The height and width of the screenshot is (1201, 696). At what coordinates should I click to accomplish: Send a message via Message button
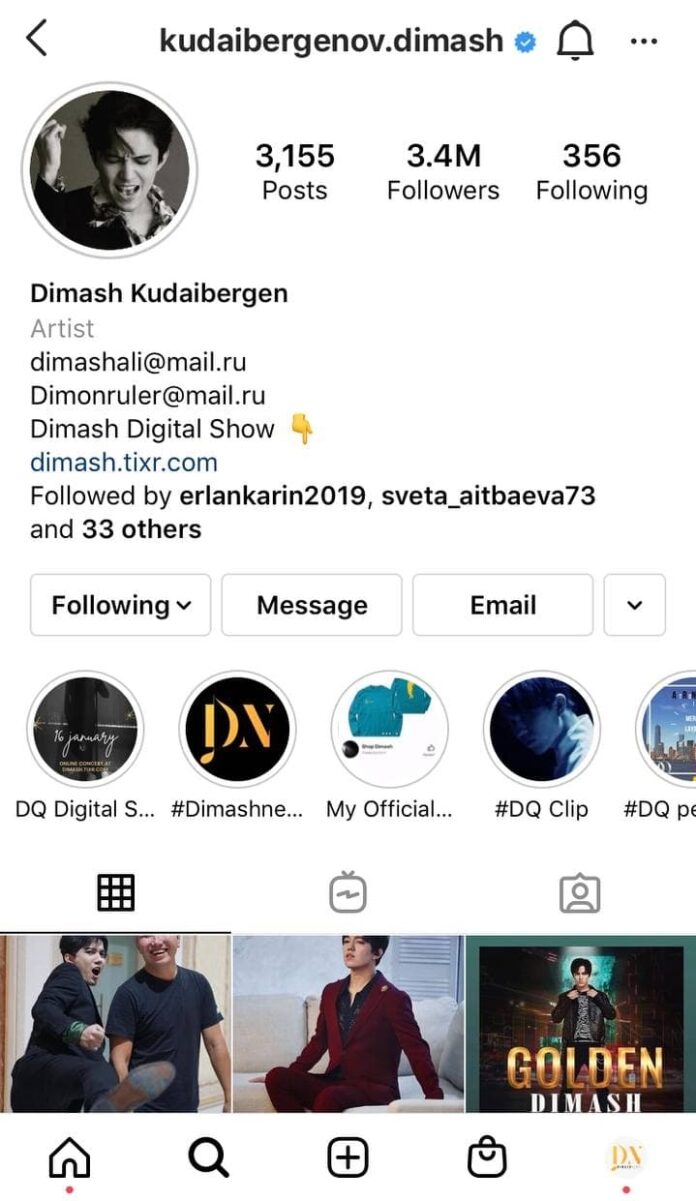point(312,605)
